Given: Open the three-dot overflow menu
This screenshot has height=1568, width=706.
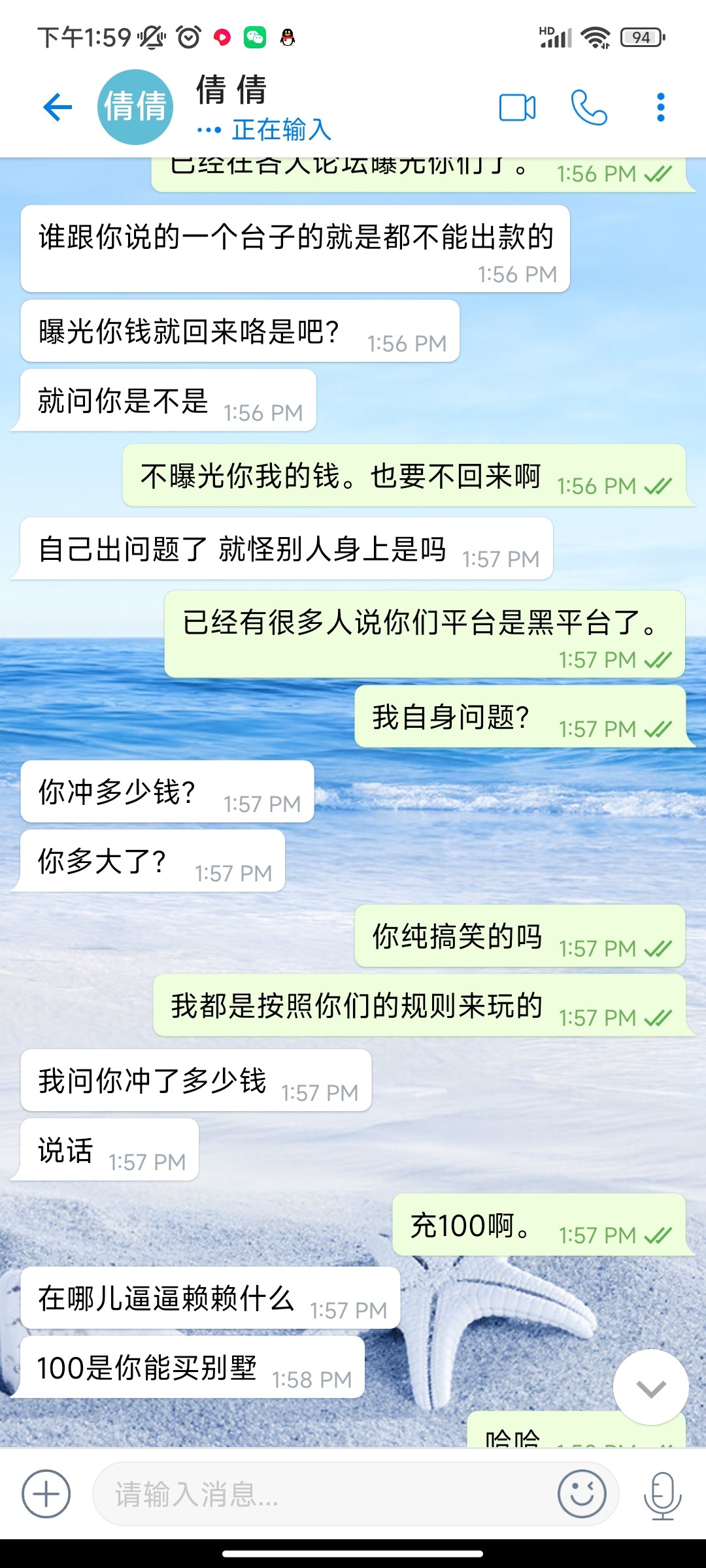Looking at the screenshot, I should (660, 107).
